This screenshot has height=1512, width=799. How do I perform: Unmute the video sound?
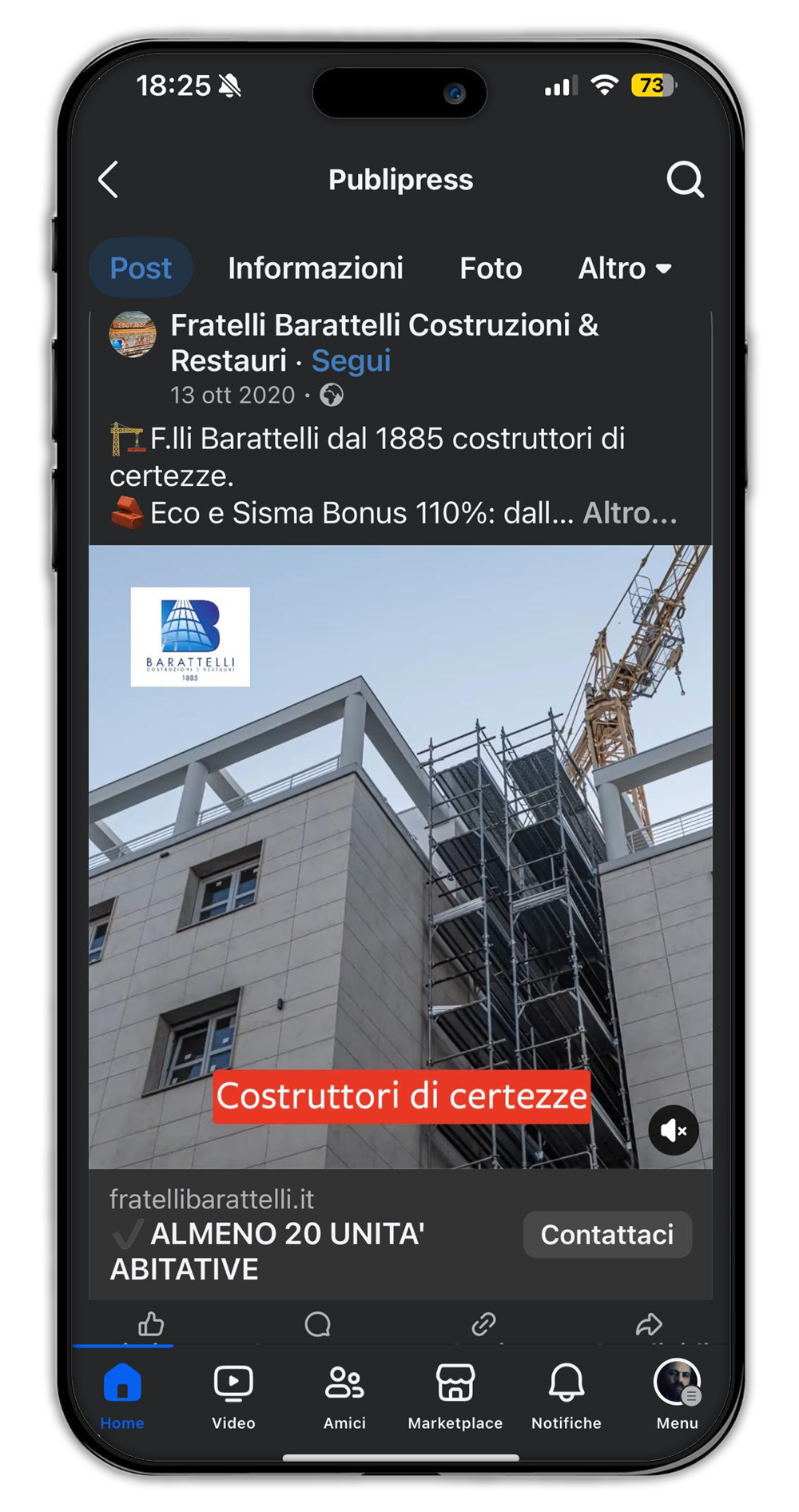[673, 1130]
